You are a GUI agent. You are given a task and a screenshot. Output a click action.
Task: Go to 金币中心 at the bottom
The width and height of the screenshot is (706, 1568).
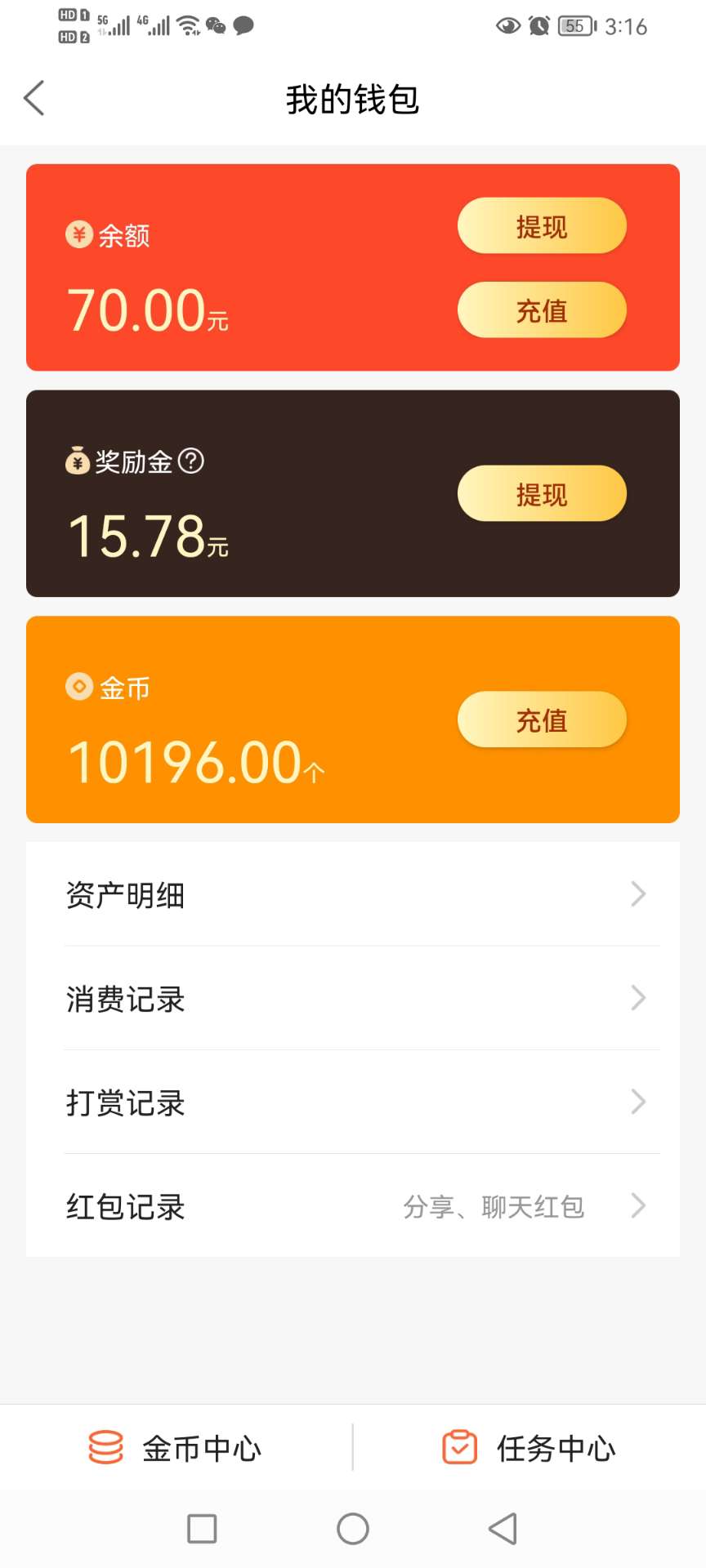click(x=176, y=1448)
